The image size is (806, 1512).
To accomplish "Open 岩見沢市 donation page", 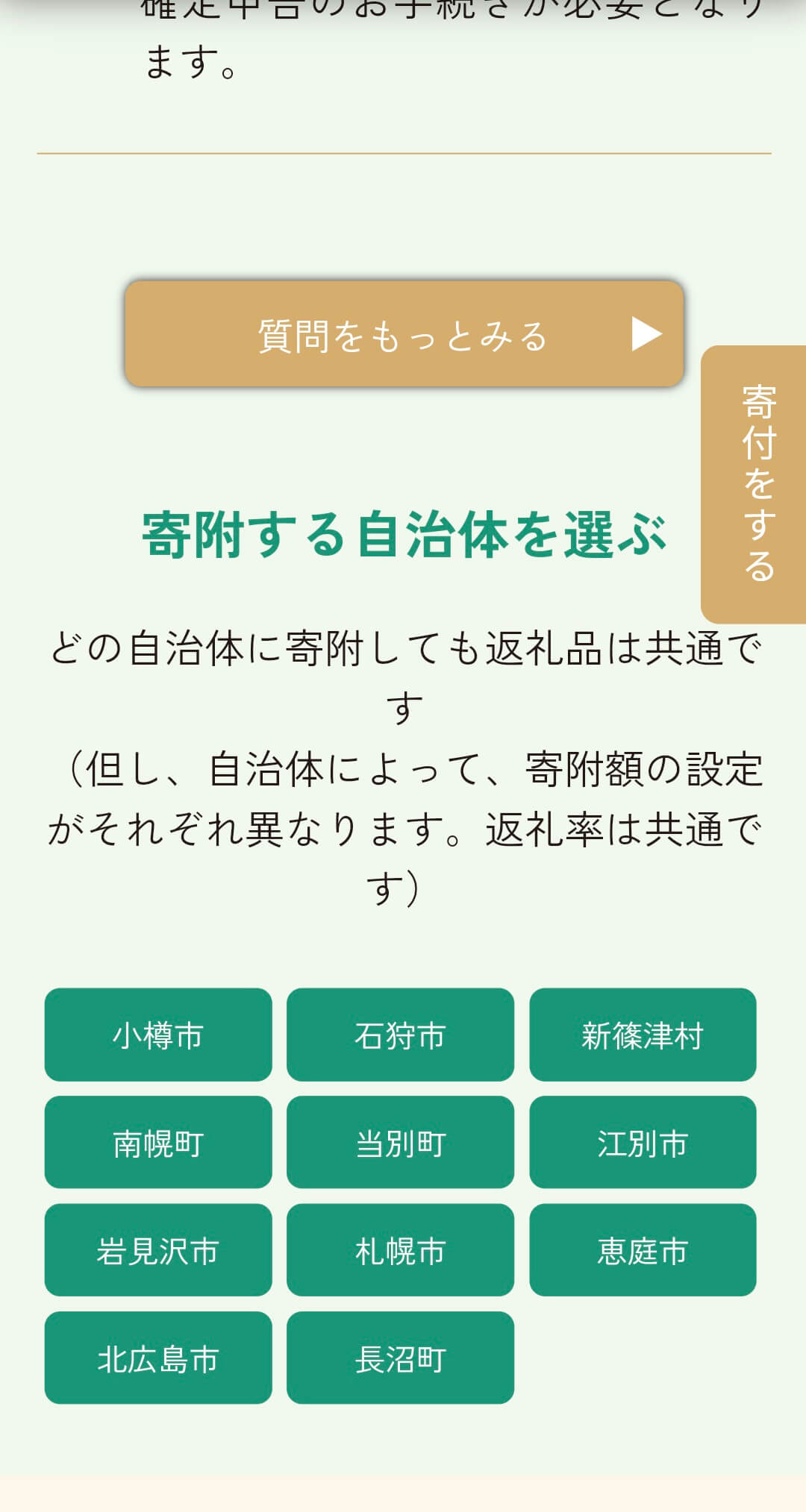I will tap(158, 1249).
